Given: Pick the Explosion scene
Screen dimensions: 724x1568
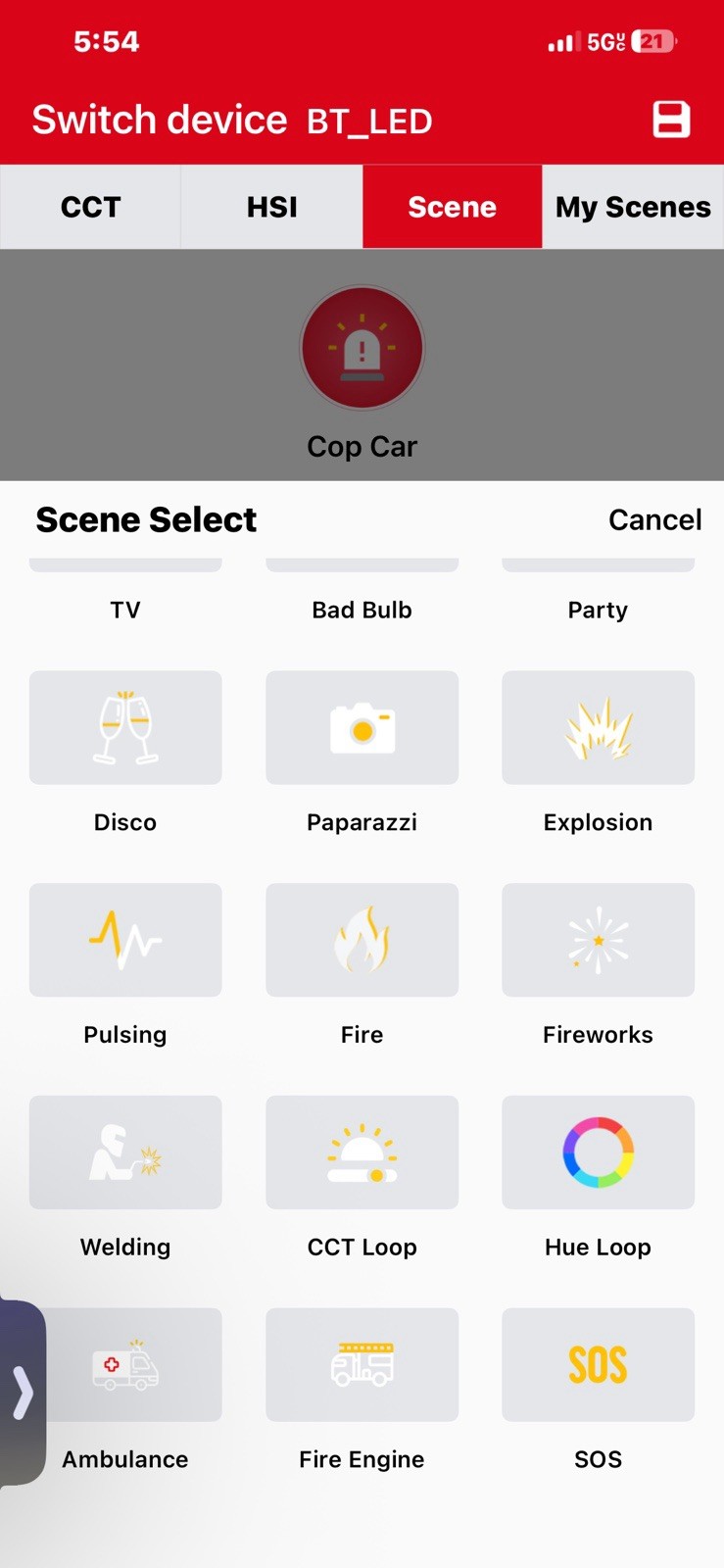Looking at the screenshot, I should (598, 728).
